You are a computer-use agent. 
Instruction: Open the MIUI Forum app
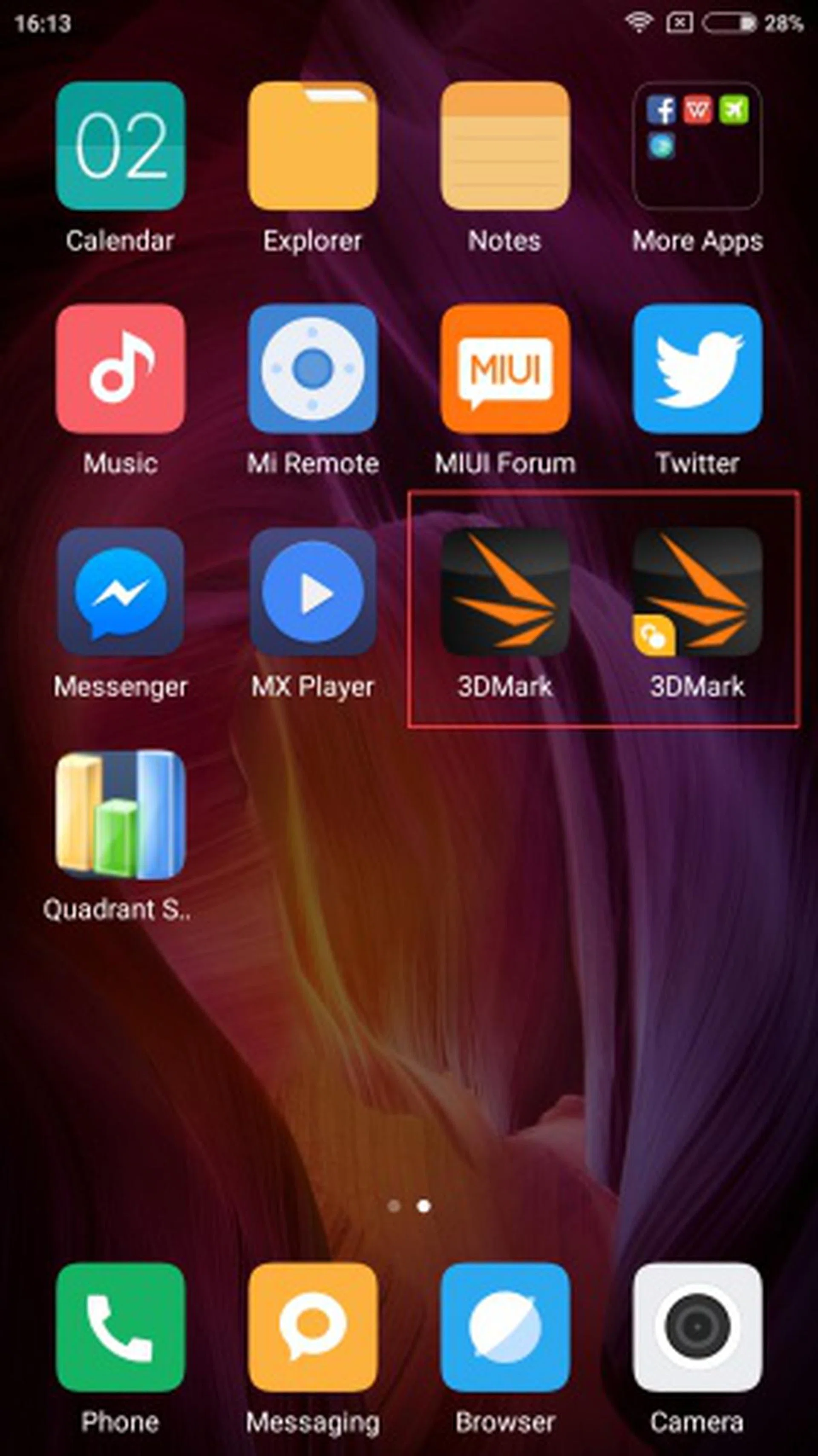[x=505, y=369]
